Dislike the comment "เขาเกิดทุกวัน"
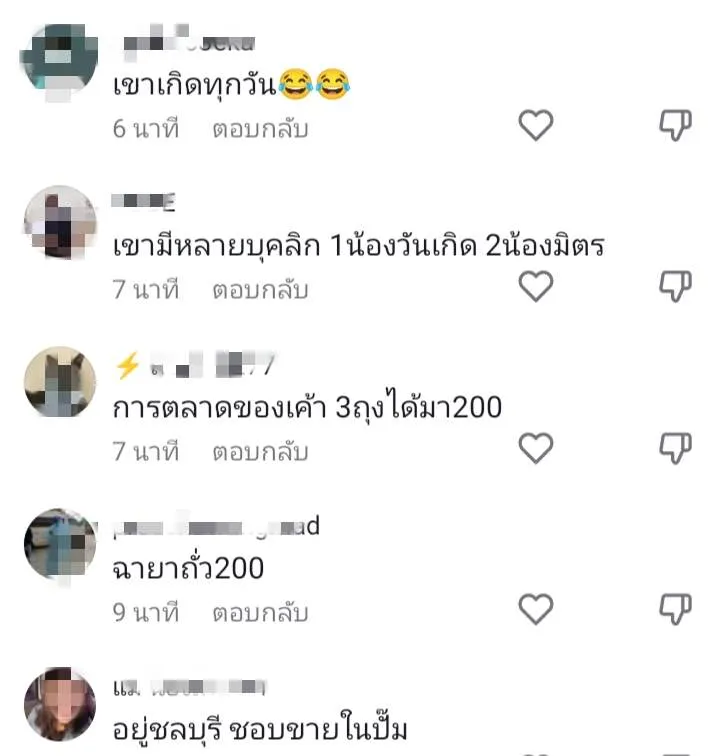Viewport: 720px width, 756px height. (x=675, y=126)
